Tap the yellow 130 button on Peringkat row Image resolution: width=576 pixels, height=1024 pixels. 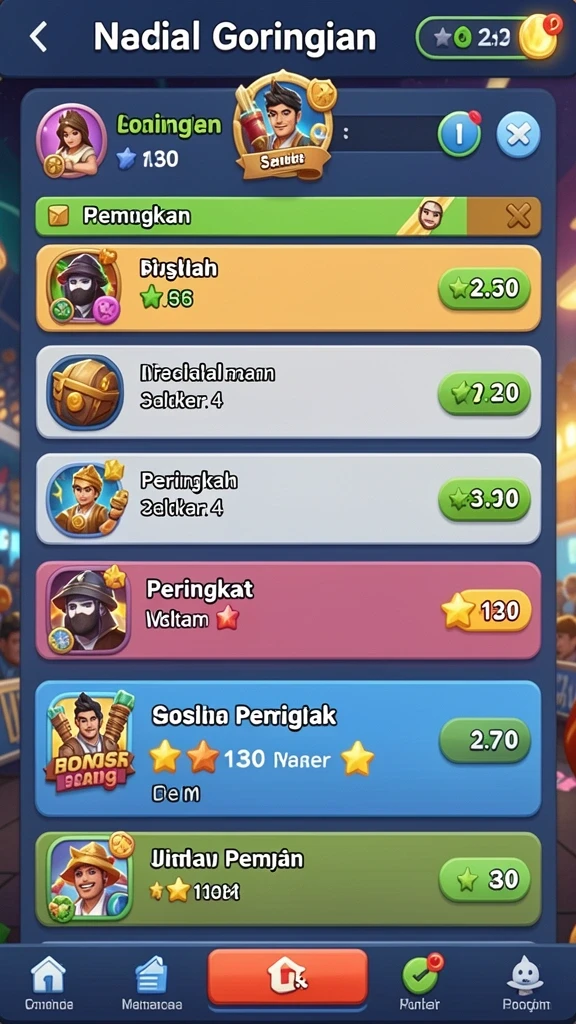pos(487,611)
